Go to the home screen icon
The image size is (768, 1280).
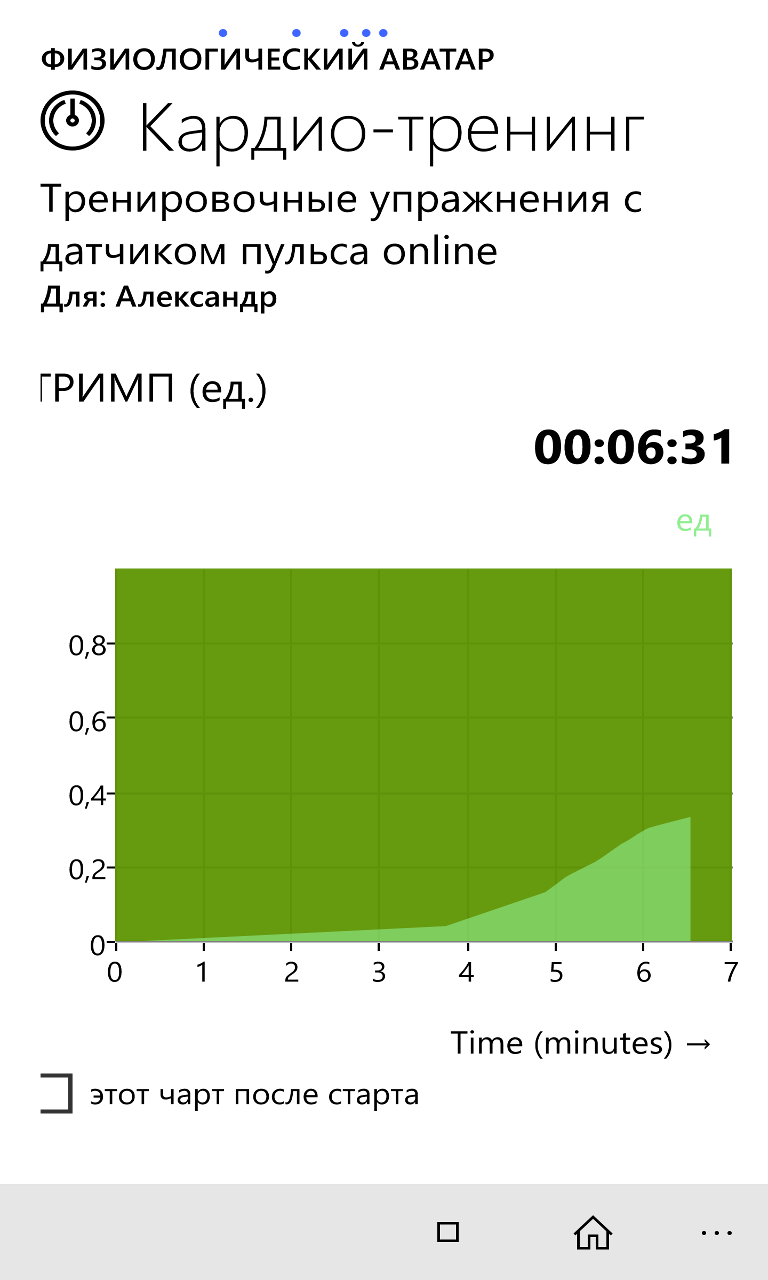tap(593, 1232)
